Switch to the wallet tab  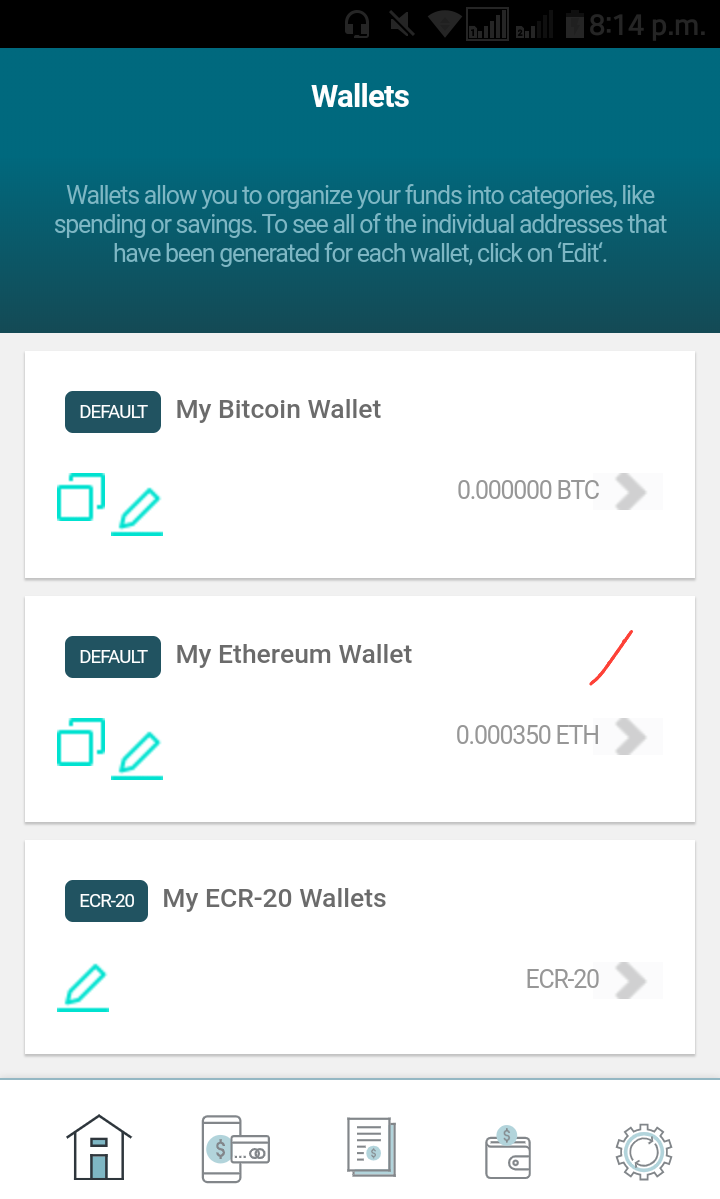click(x=508, y=1152)
